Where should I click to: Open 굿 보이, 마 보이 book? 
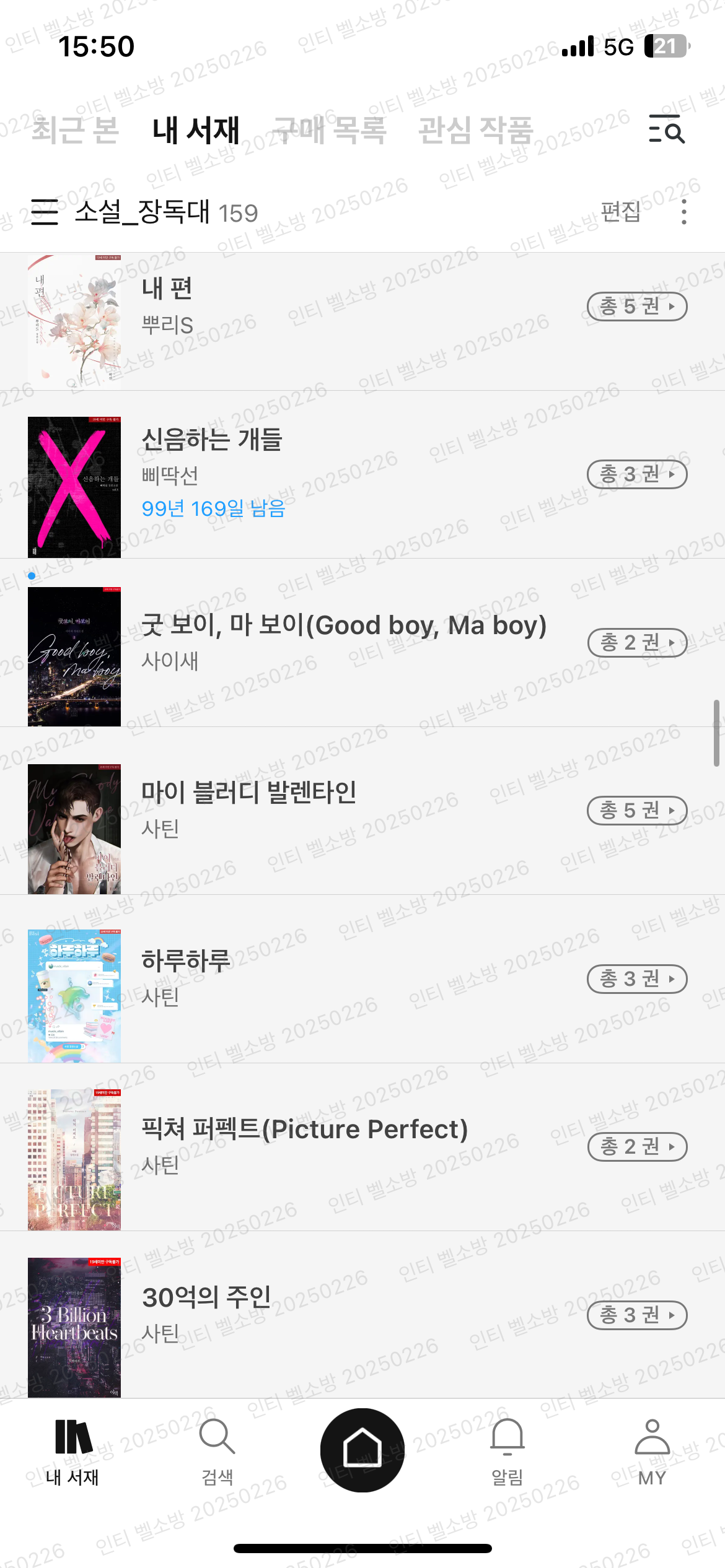(362, 643)
